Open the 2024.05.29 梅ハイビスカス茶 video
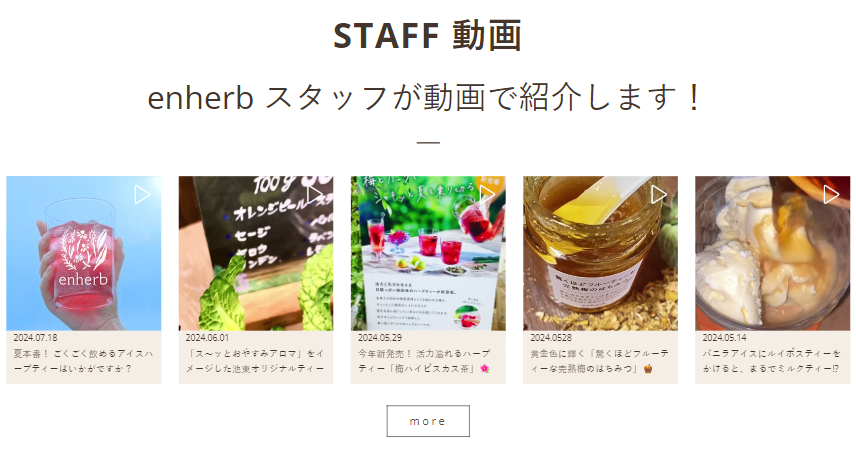The height and width of the screenshot is (467, 856). (x=428, y=254)
